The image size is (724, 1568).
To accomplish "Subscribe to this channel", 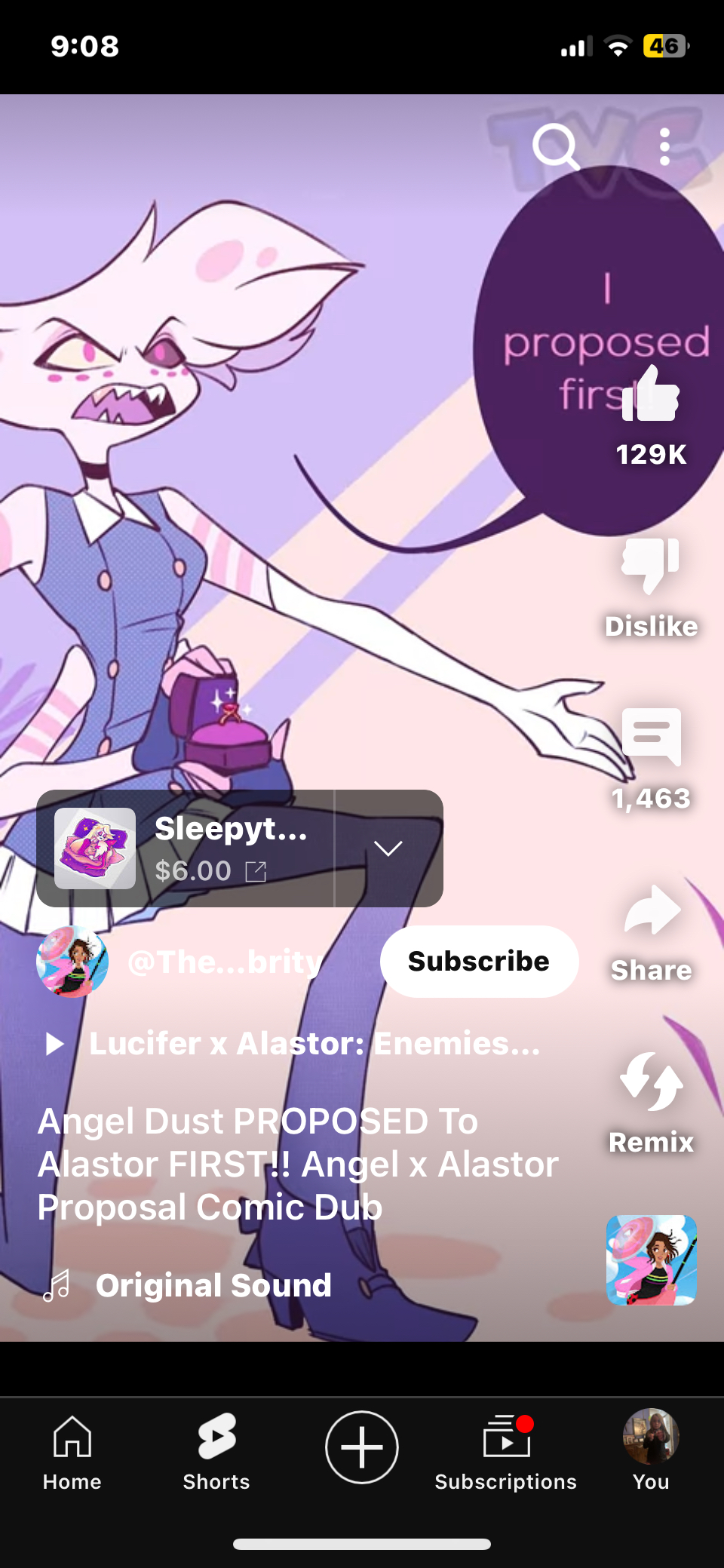I will point(479,962).
